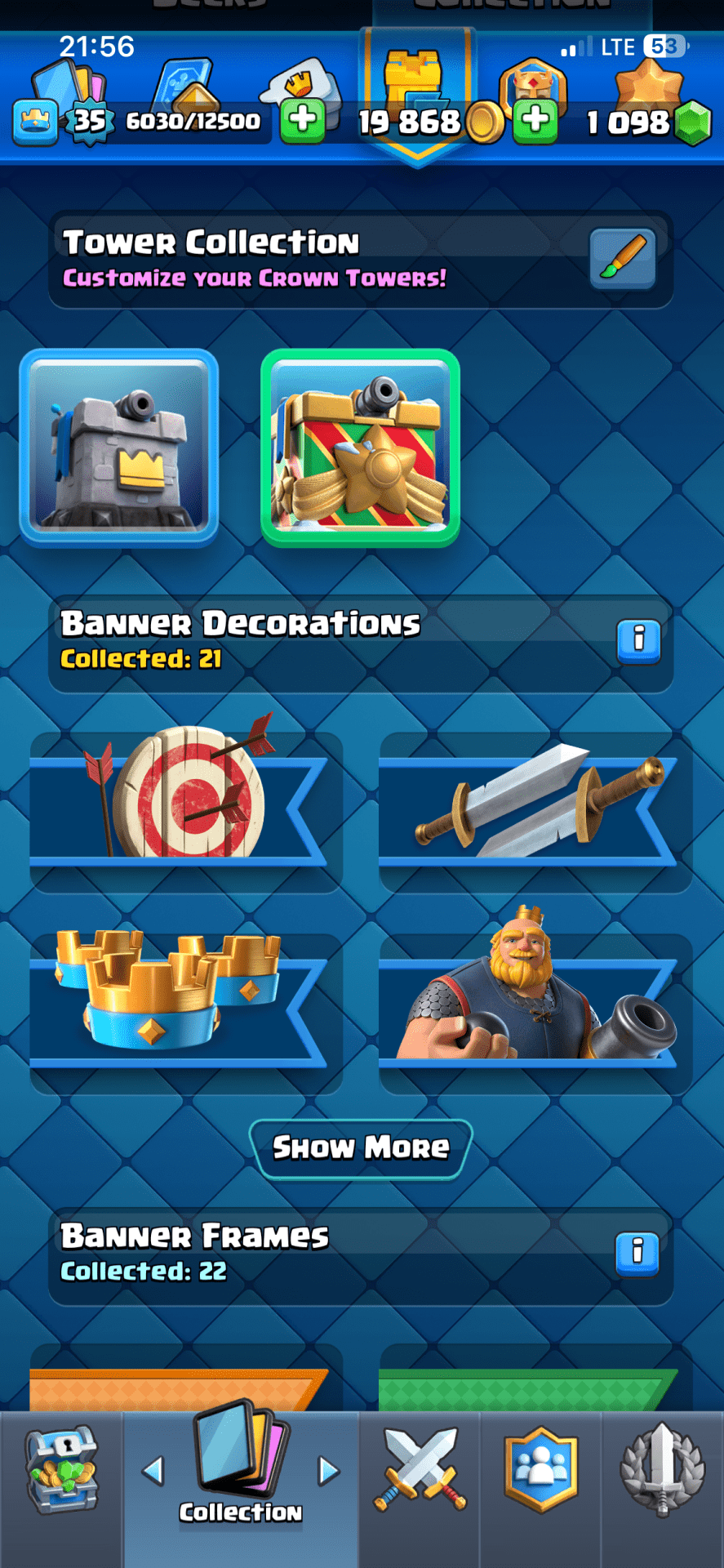Open the Clan social tab
The height and width of the screenshot is (1568, 724).
point(540,1472)
